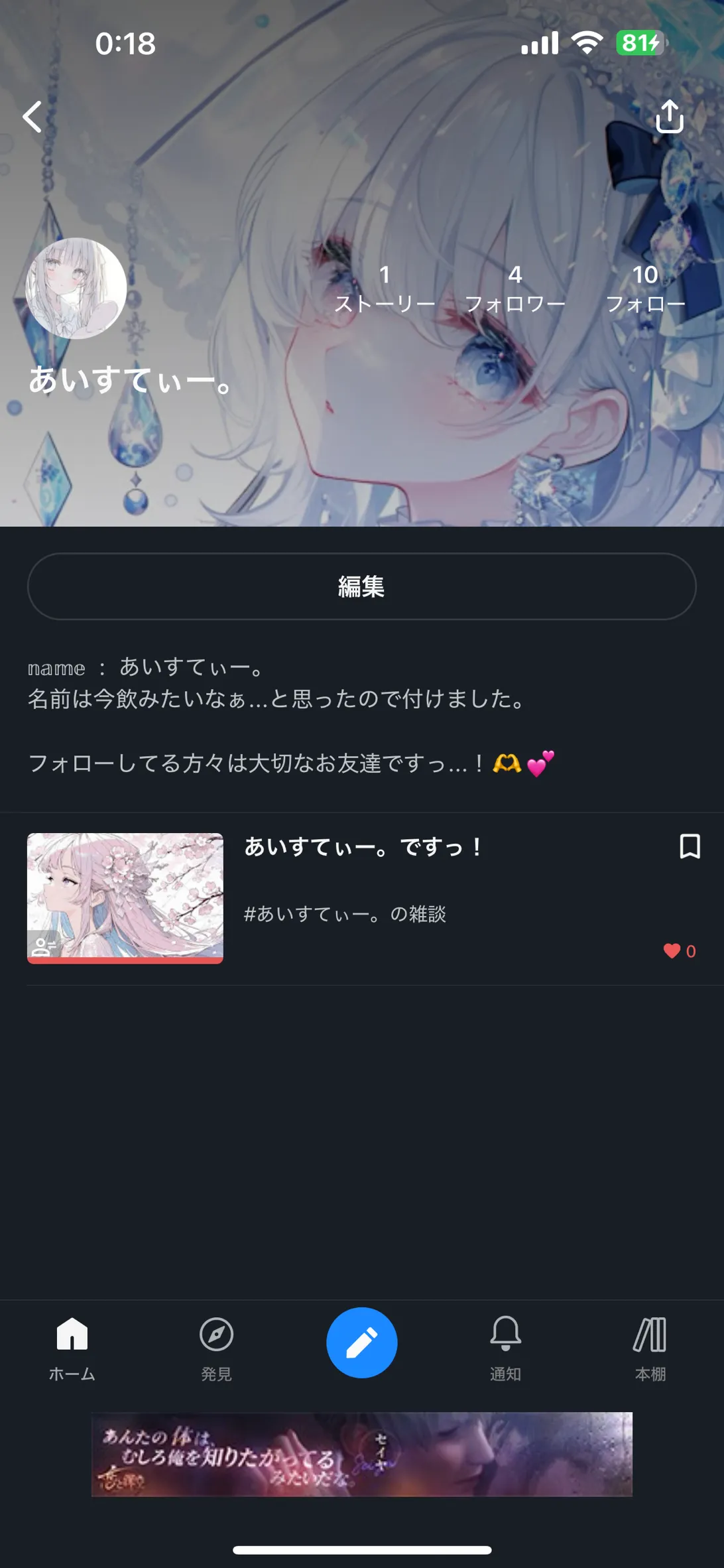The height and width of the screenshot is (1568, 724).
Task: Go back using the top-left arrow
Action: coord(32,117)
